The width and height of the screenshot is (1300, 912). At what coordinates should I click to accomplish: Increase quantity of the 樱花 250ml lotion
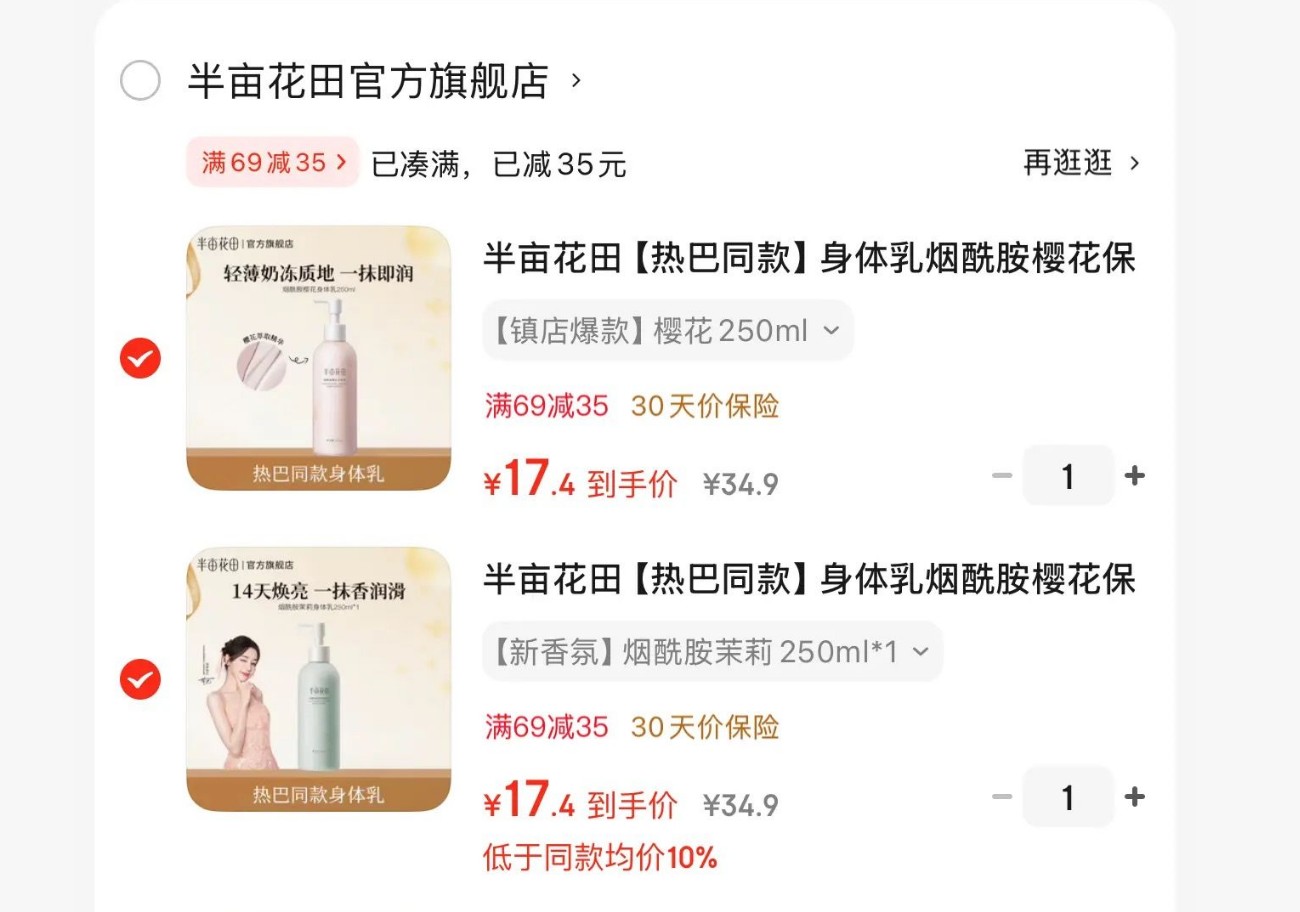pos(1134,476)
